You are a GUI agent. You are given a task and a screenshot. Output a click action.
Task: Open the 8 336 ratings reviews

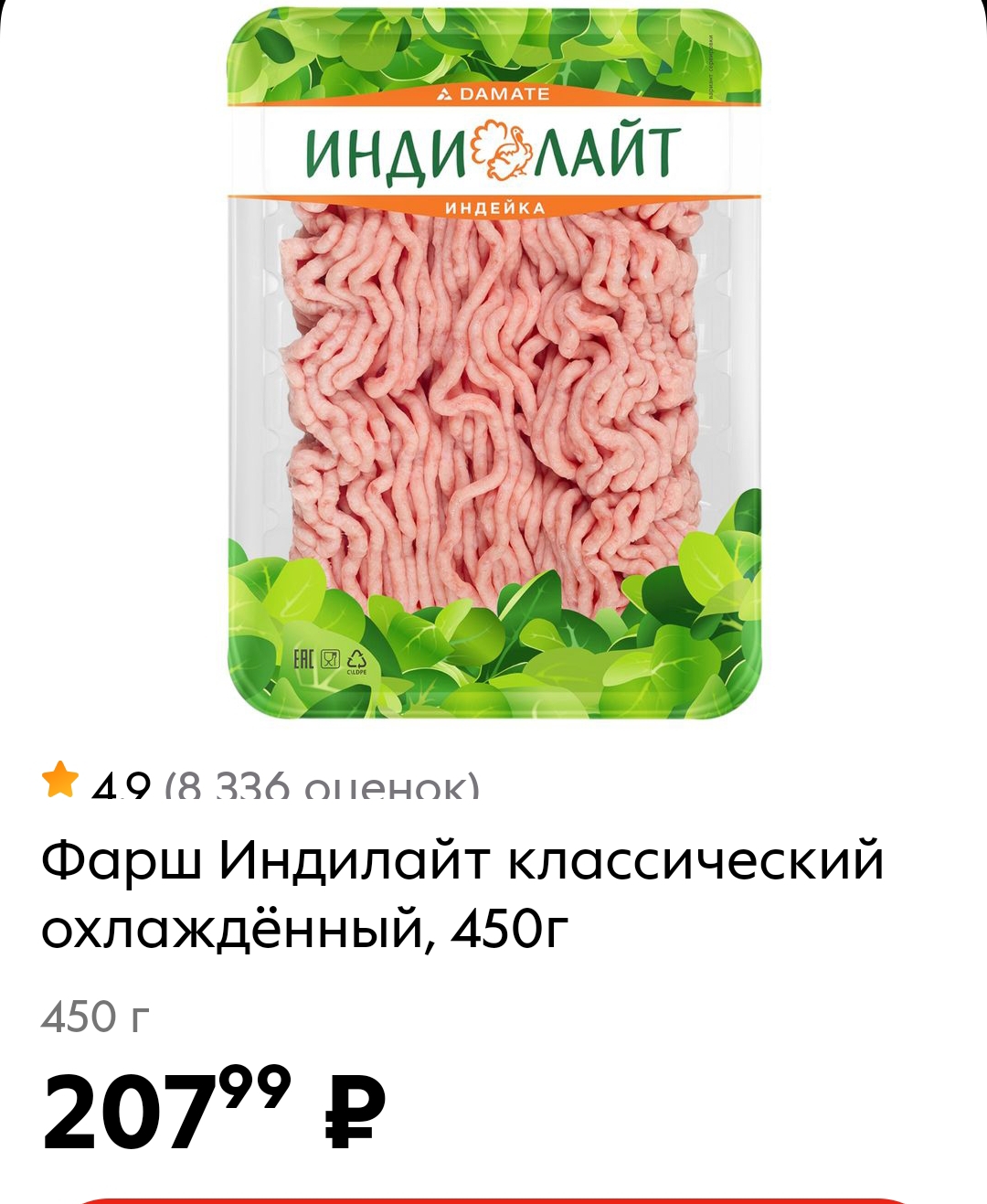322,784
